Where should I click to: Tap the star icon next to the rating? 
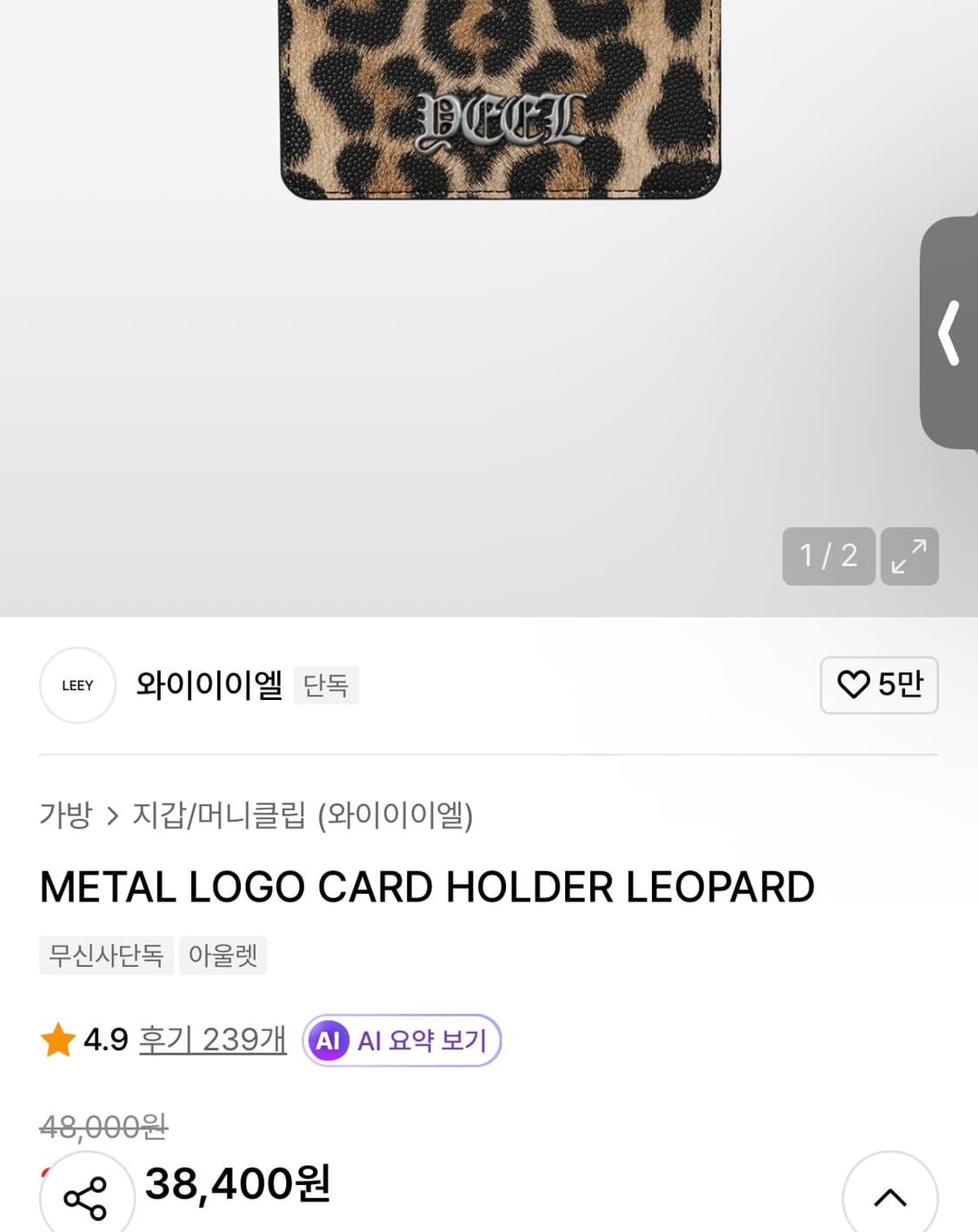click(x=57, y=1039)
